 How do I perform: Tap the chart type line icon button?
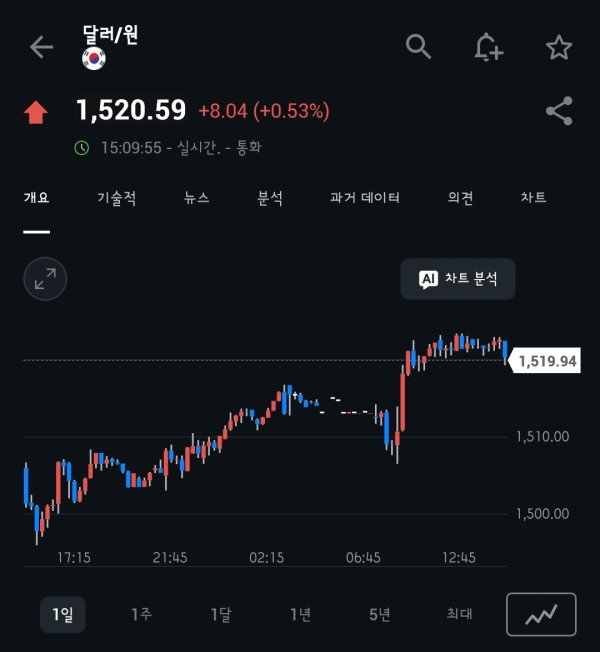coord(541,614)
